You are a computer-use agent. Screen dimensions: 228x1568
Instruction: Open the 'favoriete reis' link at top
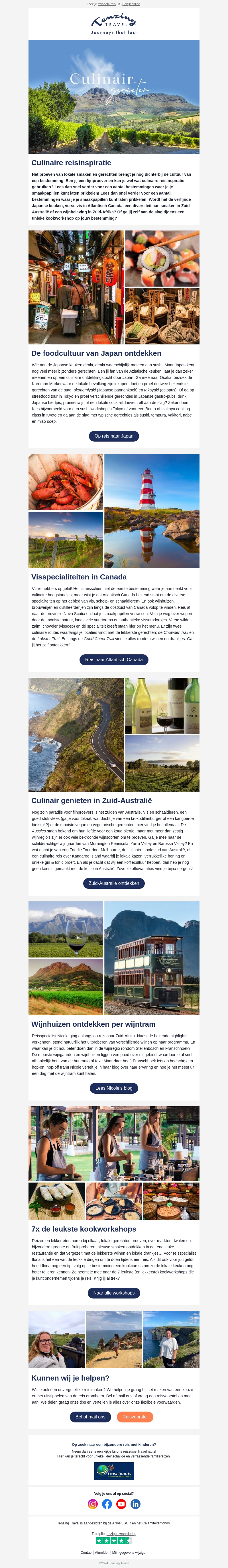coord(107,4)
